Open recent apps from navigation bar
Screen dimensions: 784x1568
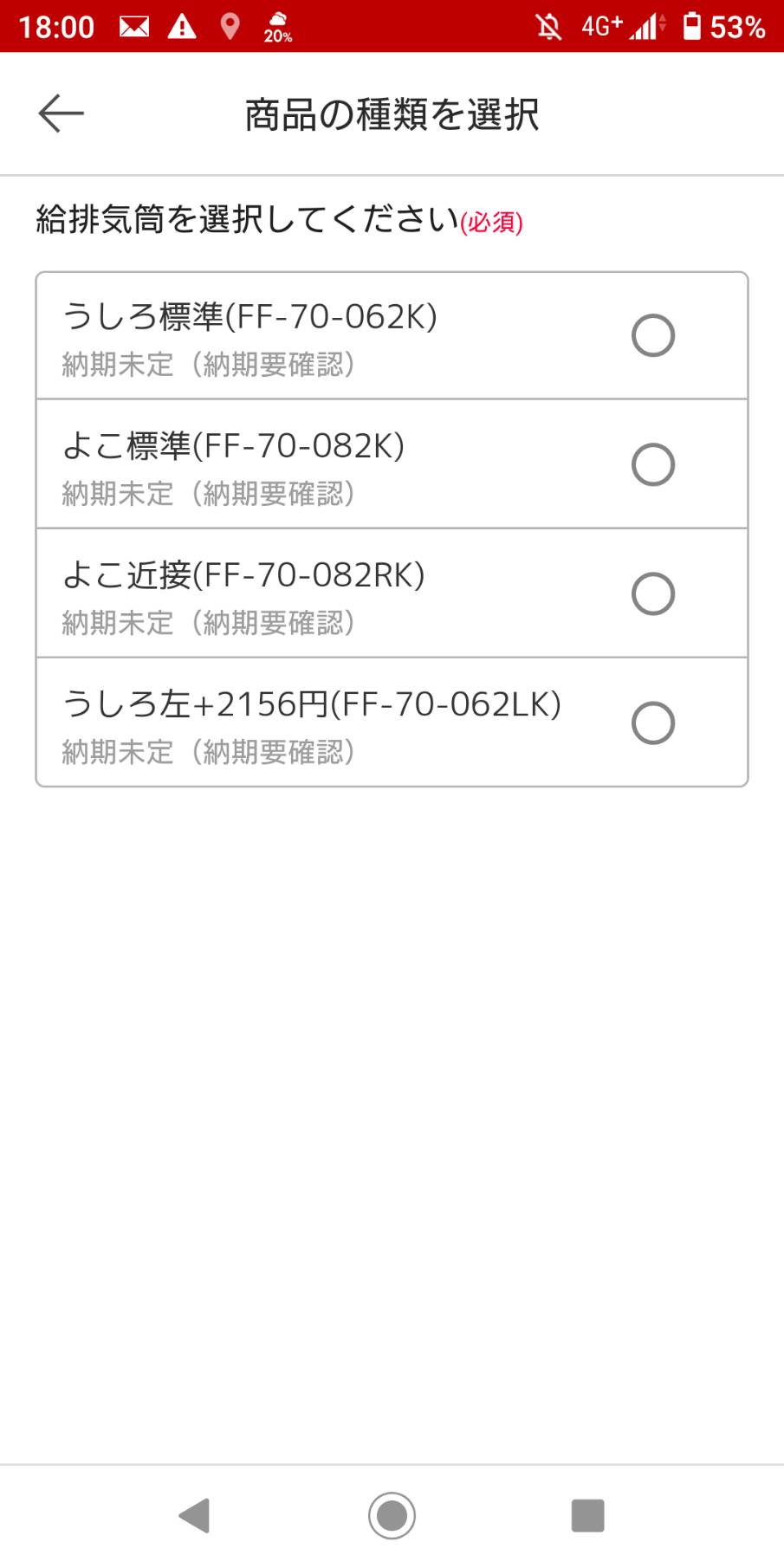pos(587,1515)
